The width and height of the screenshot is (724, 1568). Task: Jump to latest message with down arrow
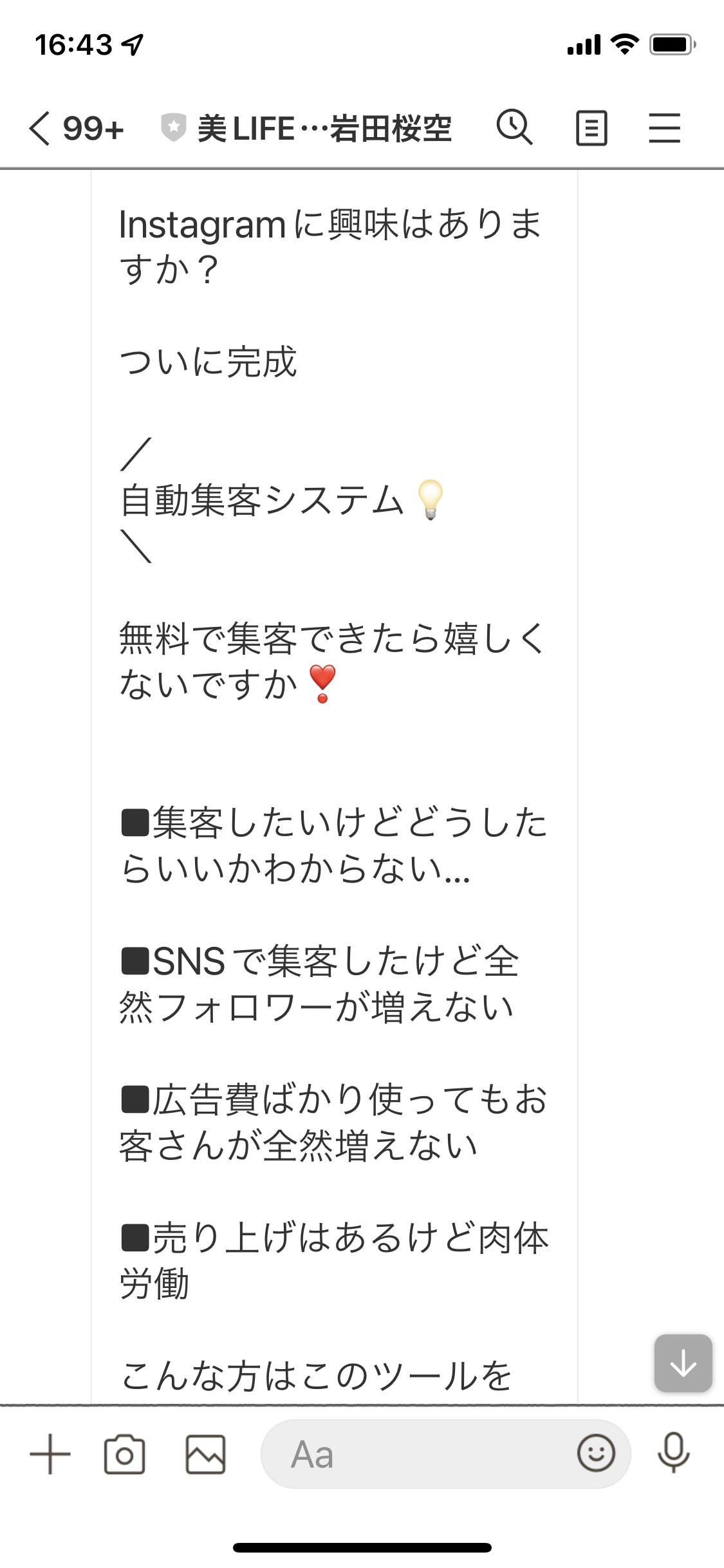pyautogui.click(x=683, y=1363)
